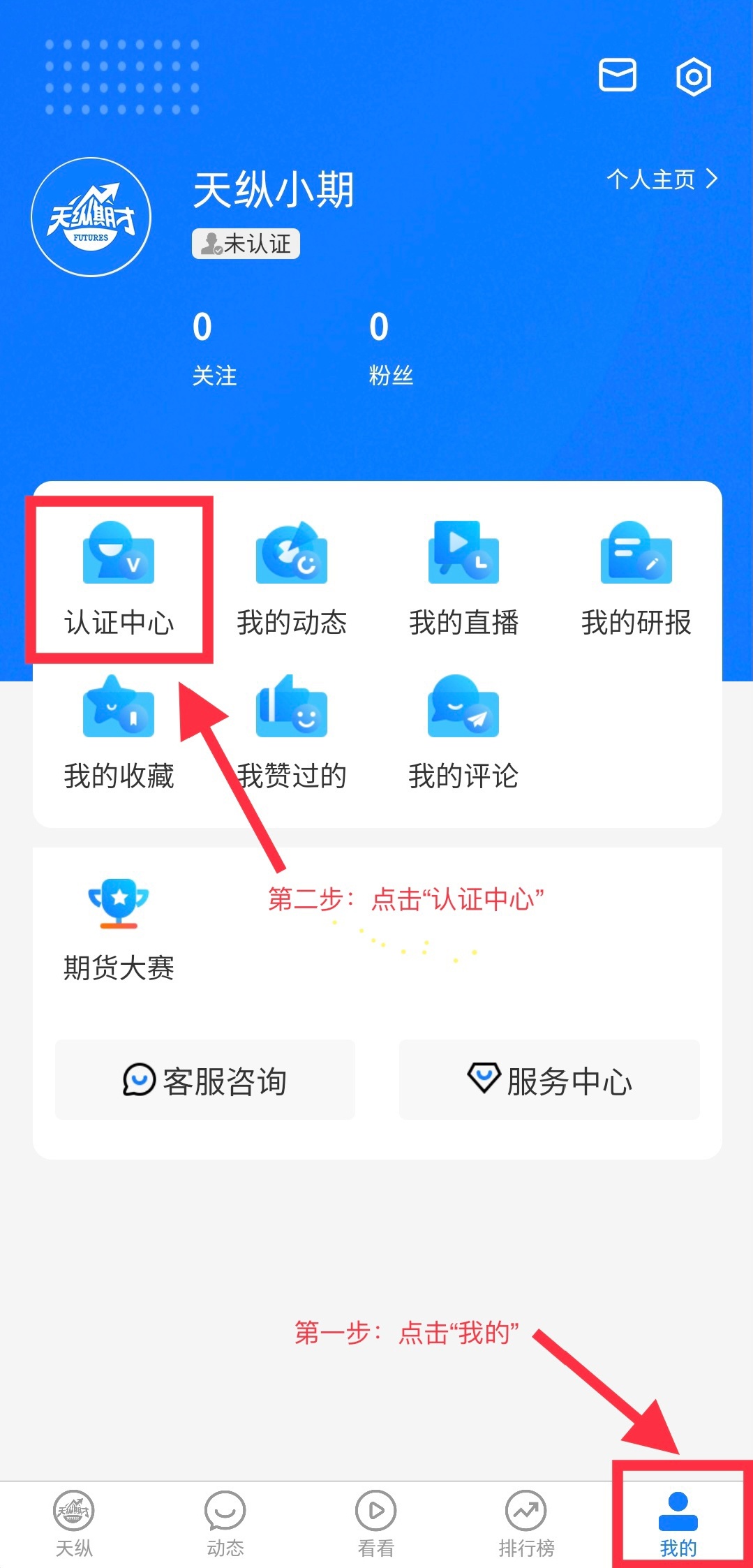
Task: Open 我的收藏 favorites
Action: 119,733
